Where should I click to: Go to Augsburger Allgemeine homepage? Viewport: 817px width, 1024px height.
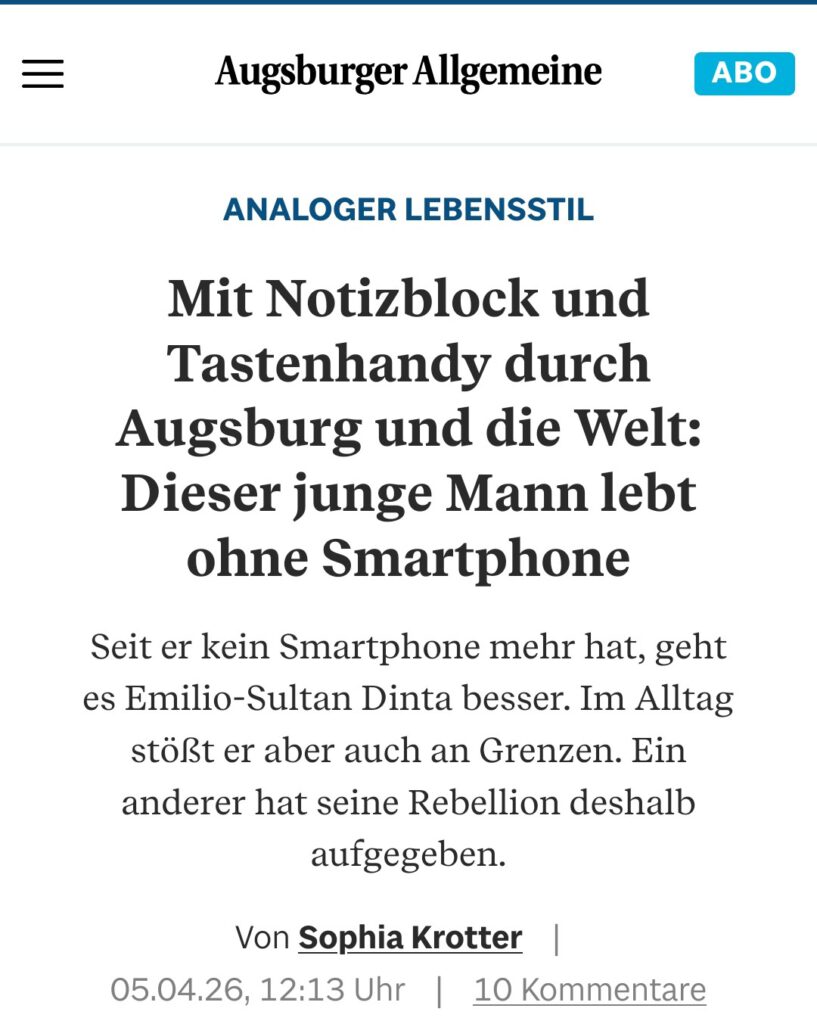(408, 73)
